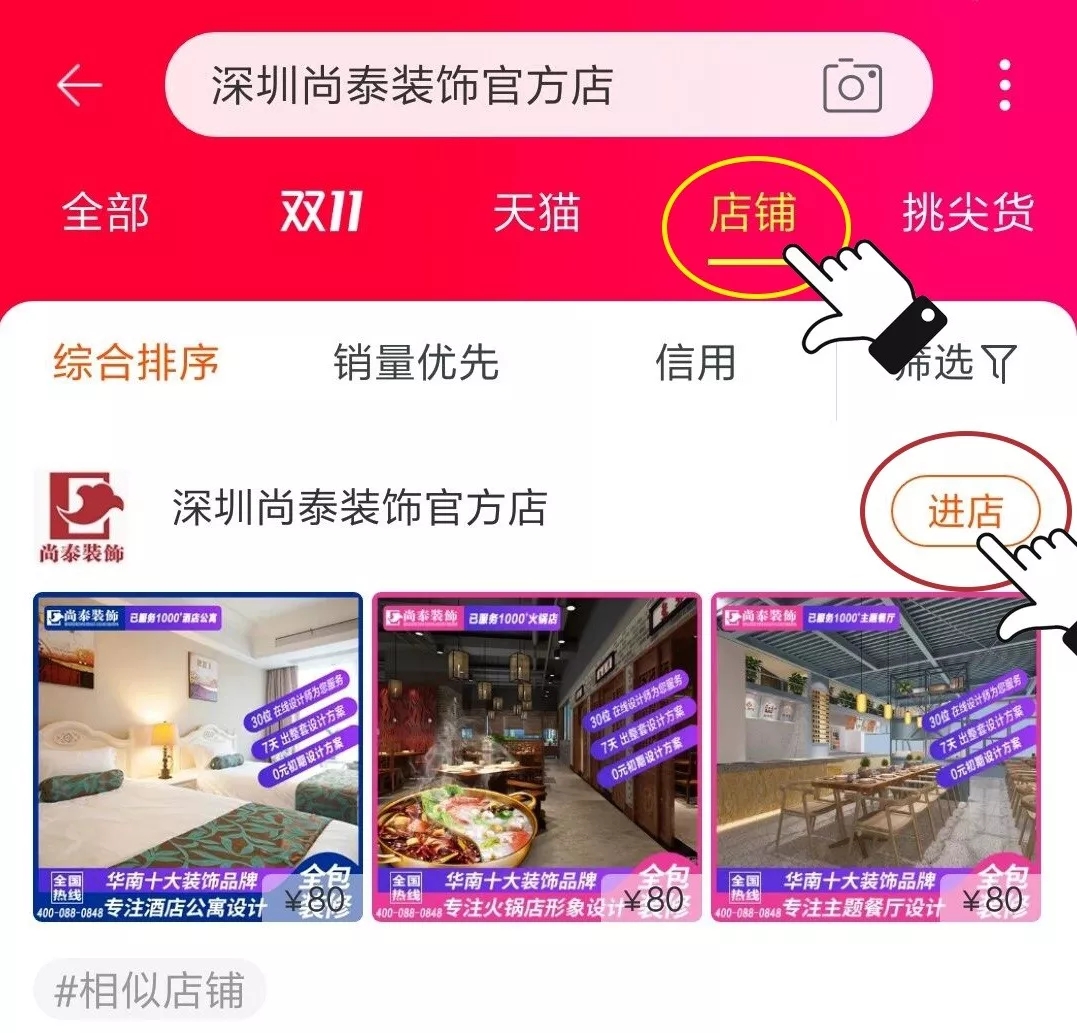
Task: Go back using the arrow
Action: click(79, 86)
